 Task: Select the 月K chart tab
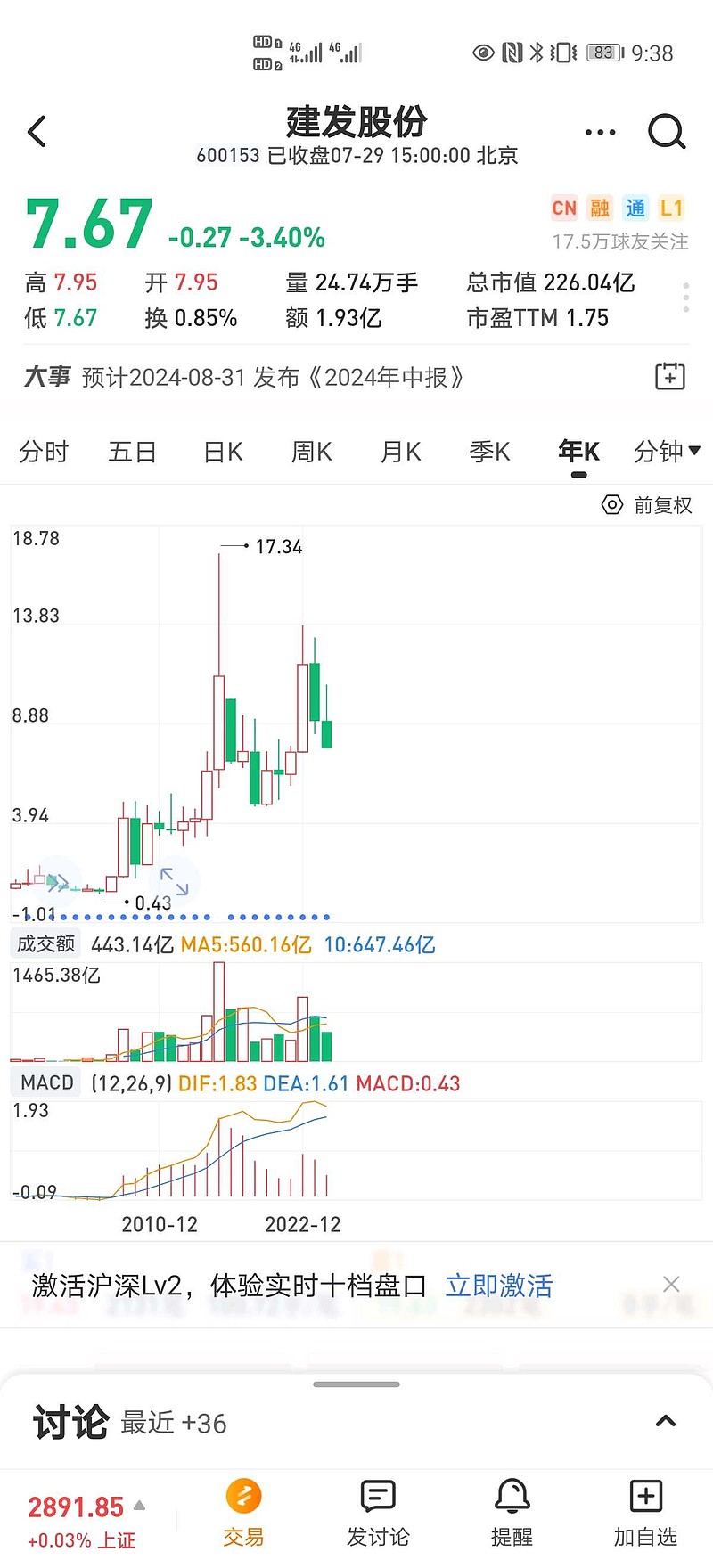pyautogui.click(x=401, y=453)
